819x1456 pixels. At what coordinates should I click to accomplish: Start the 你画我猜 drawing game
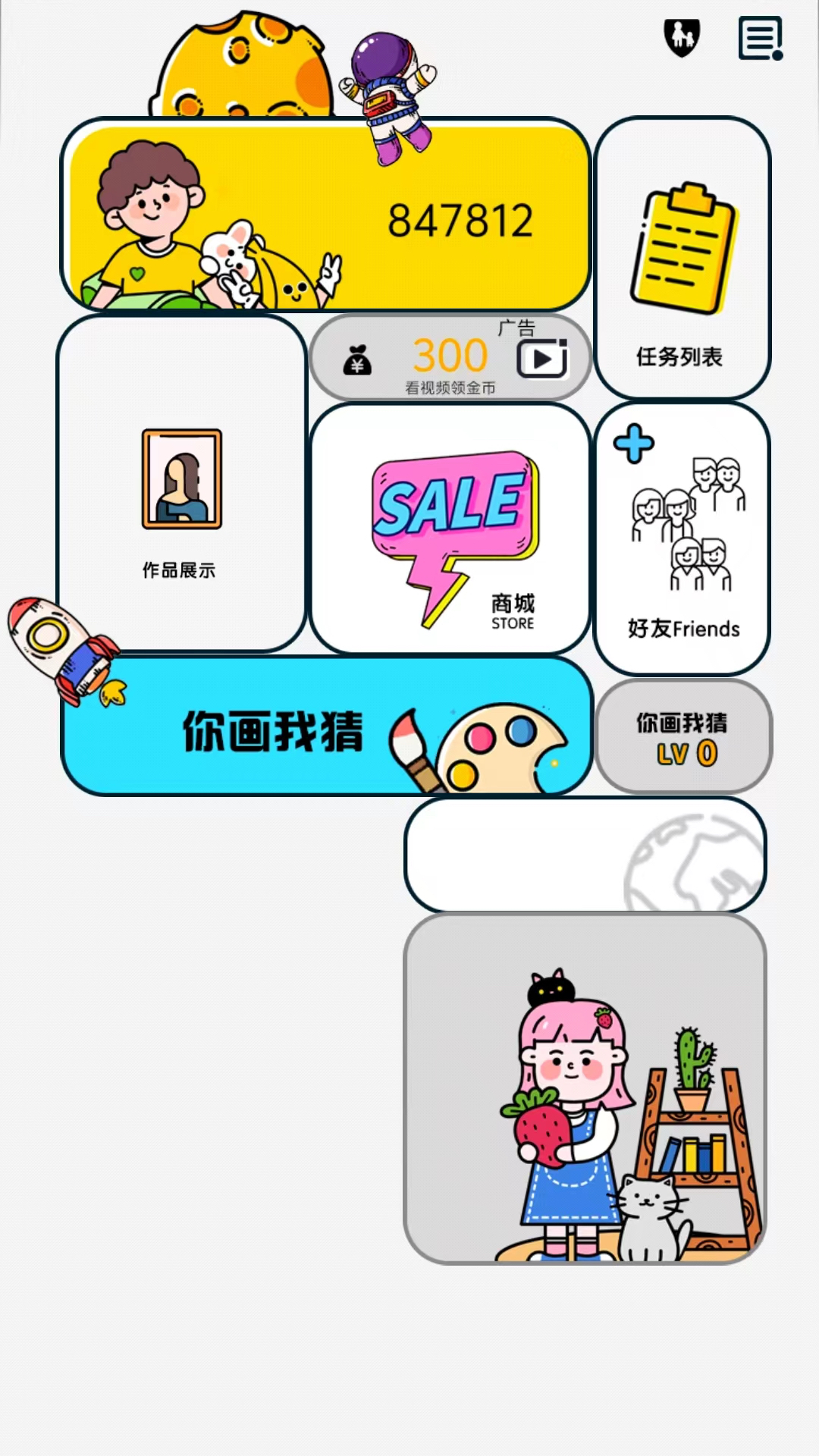tap(326, 728)
